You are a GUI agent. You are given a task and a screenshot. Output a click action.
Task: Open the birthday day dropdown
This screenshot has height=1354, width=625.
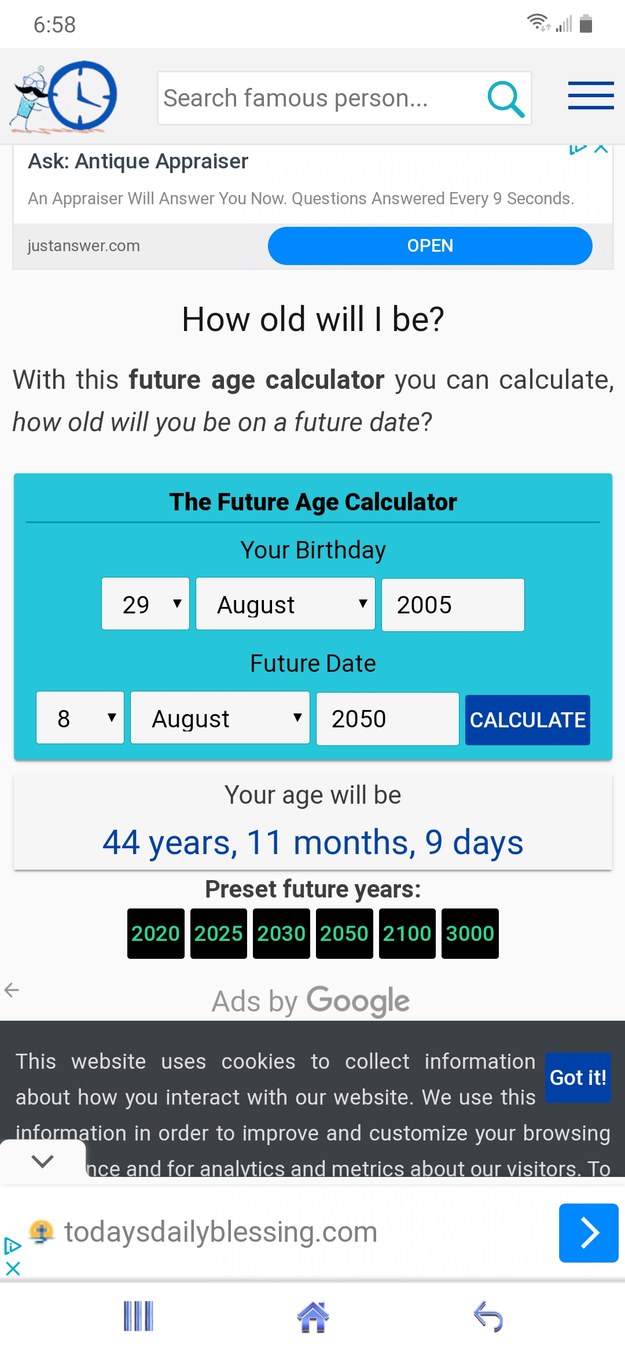click(145, 605)
